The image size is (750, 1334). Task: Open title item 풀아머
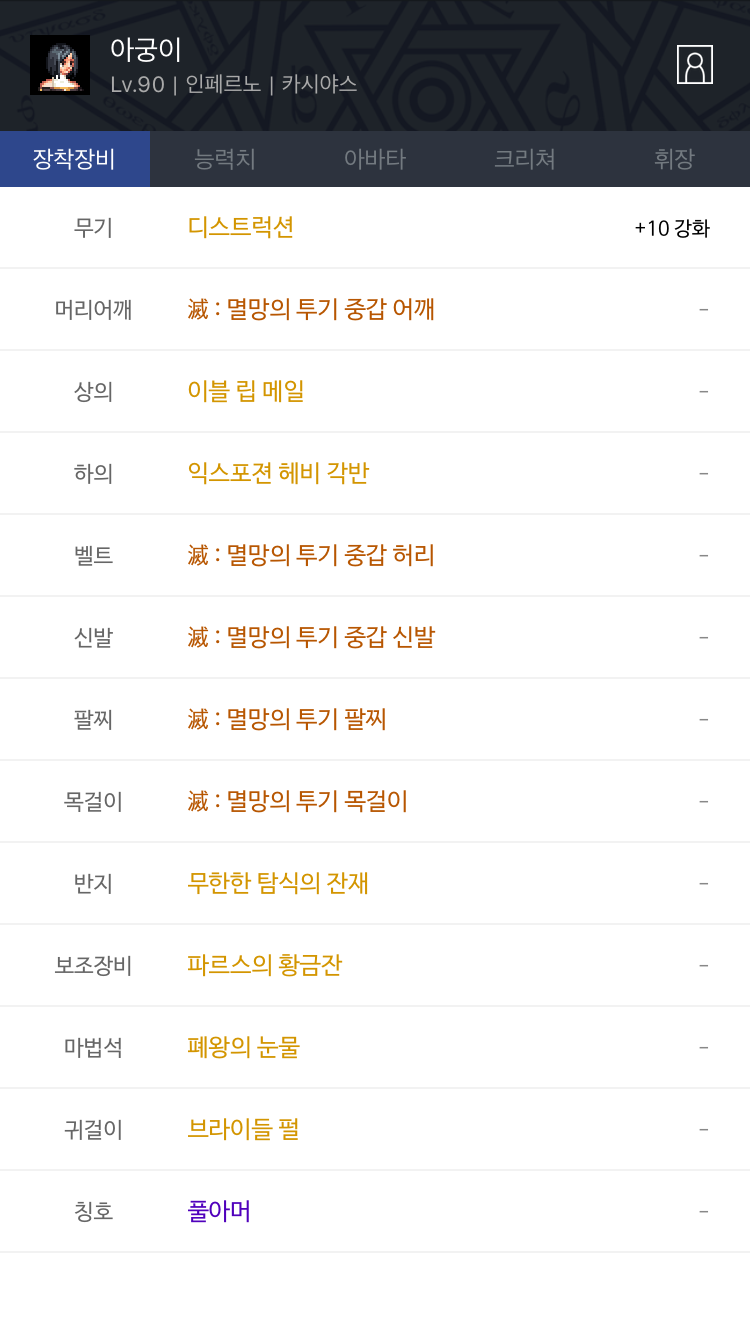point(219,1211)
